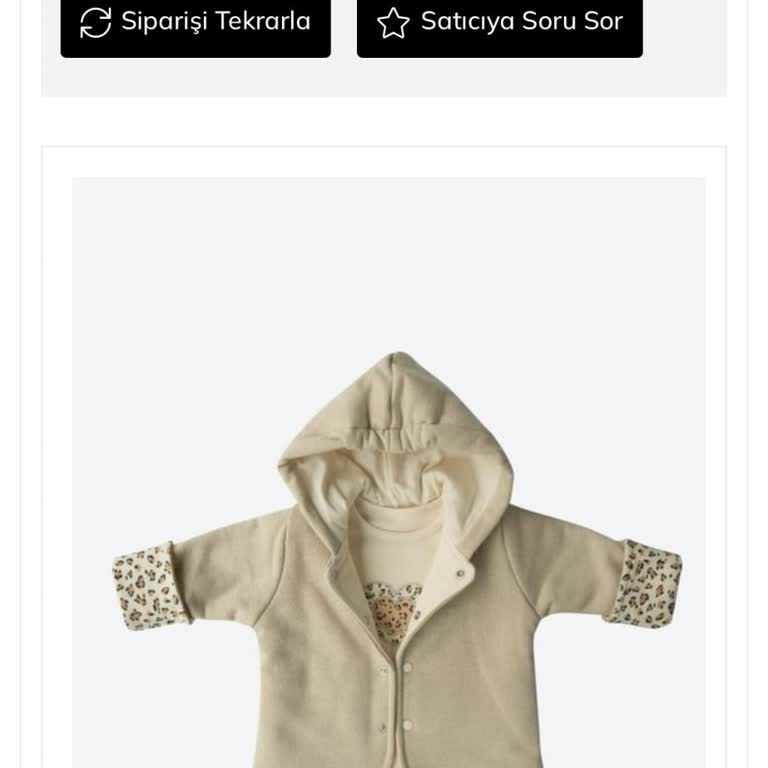Tap the Siparişi Tekrarla button
This screenshot has height=768, width=768.
pyautogui.click(x=196, y=22)
